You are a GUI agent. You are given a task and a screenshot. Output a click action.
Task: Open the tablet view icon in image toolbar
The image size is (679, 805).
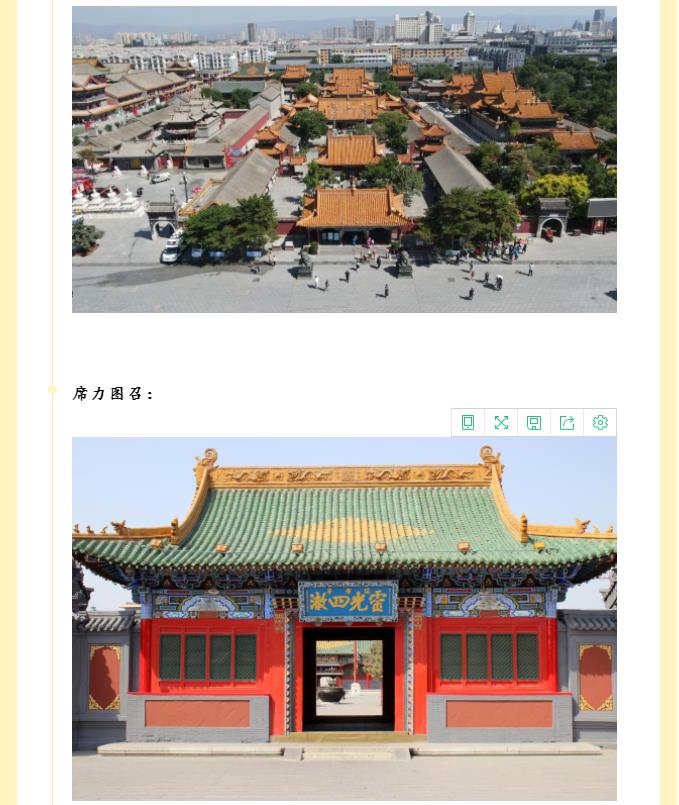click(468, 423)
